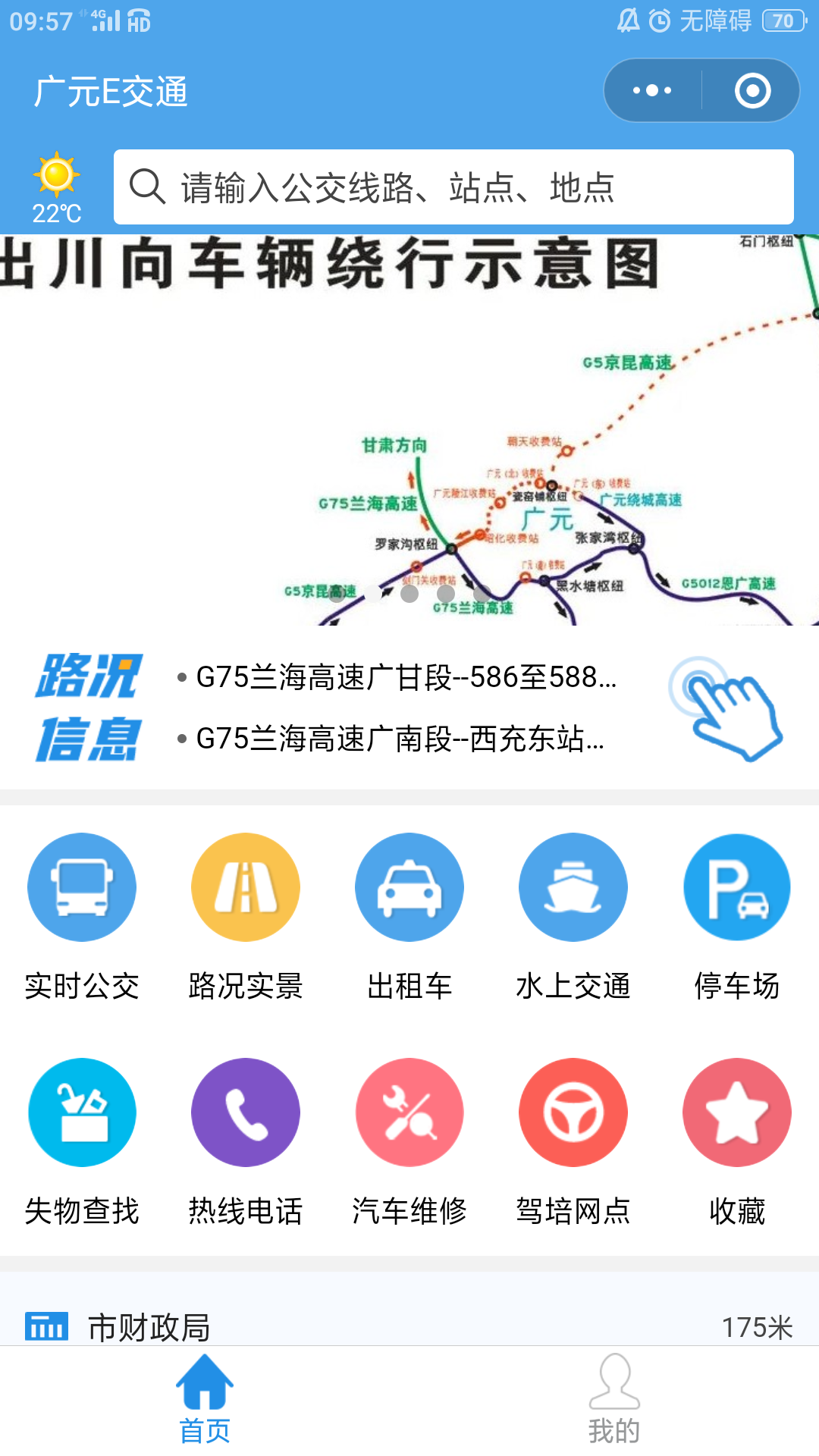819x1456 pixels.
Task: Tap the bus route search box
Action: tap(453, 187)
